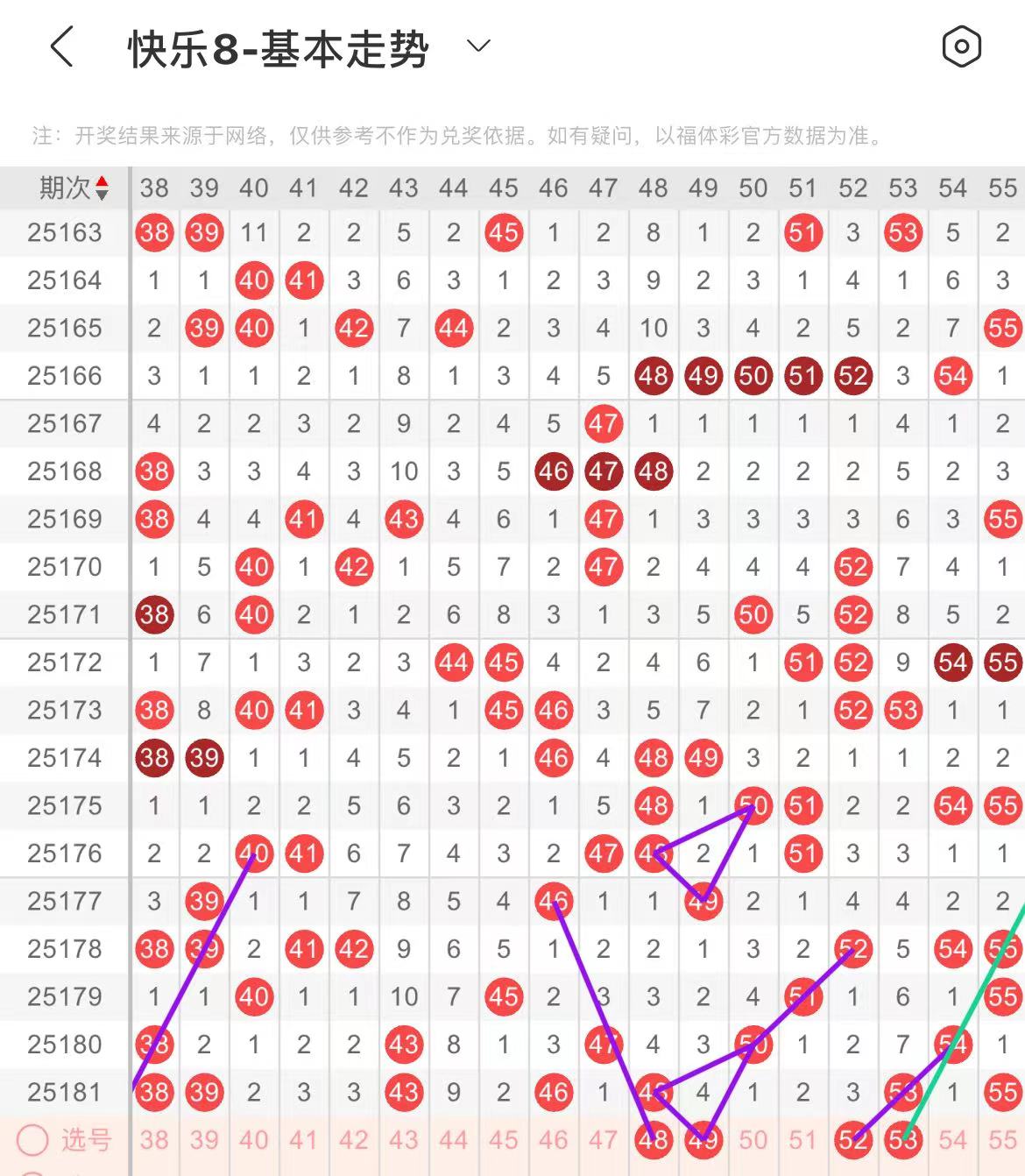Deselect number 48 in the 选号 row

coord(654,1140)
